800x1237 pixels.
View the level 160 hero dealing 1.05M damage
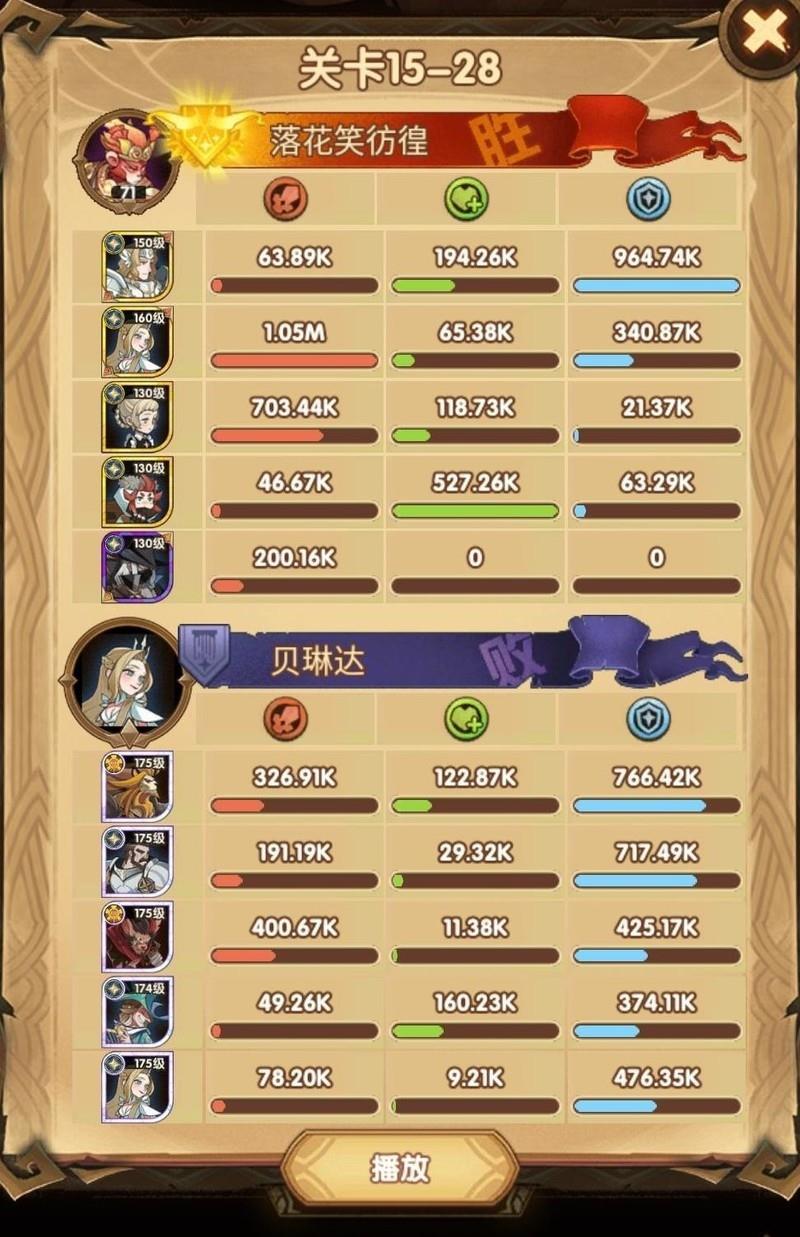tap(137, 342)
